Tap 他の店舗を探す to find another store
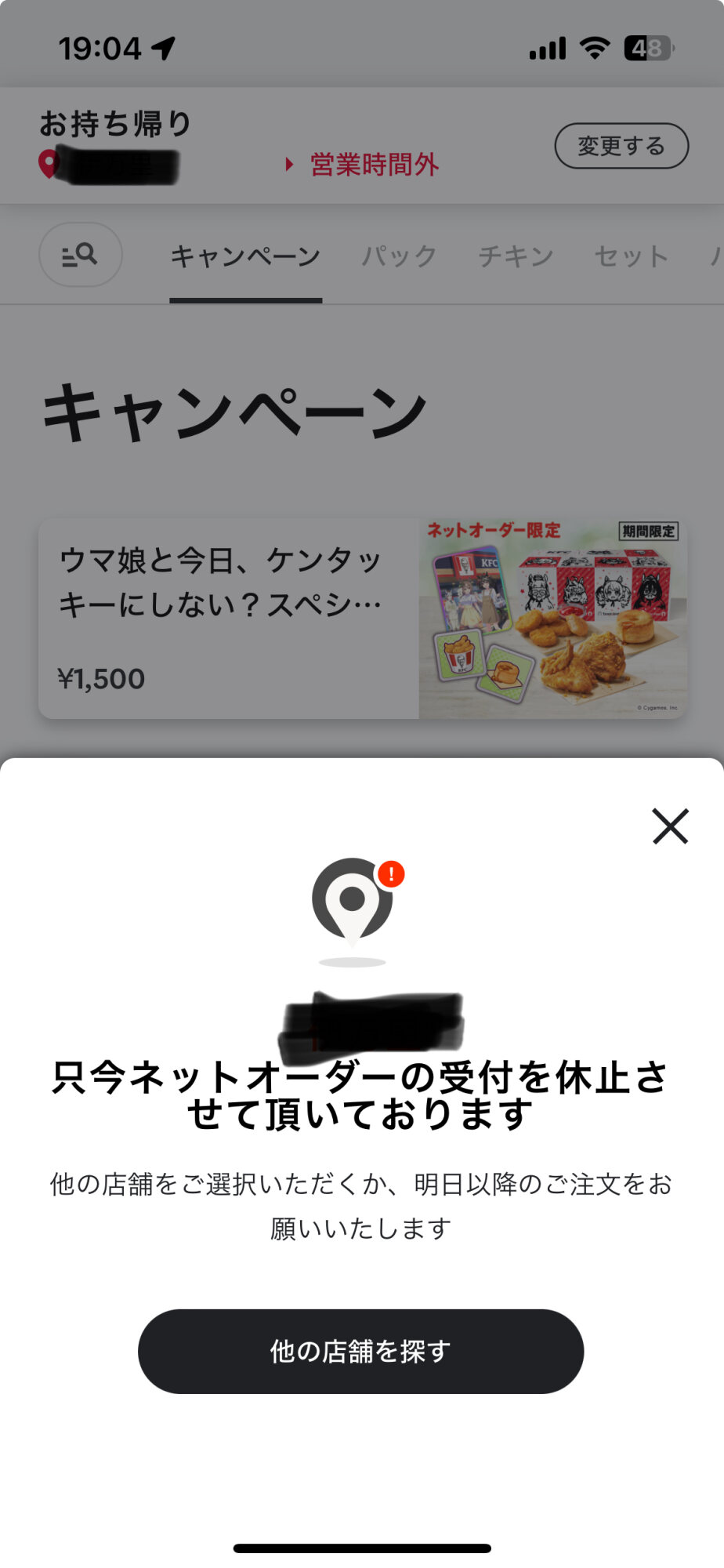724x1568 pixels. [360, 1351]
